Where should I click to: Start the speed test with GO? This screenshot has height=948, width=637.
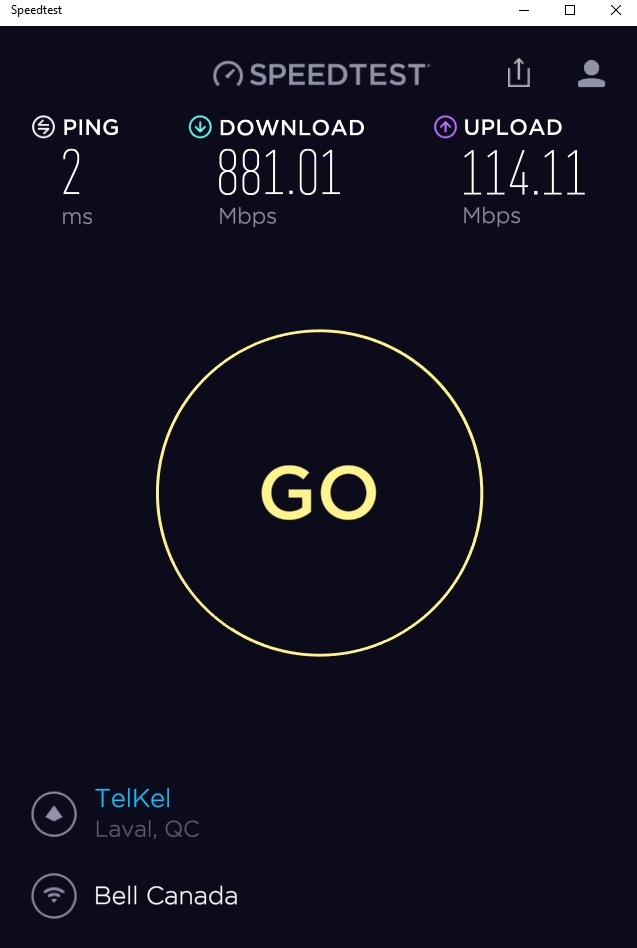click(319, 492)
